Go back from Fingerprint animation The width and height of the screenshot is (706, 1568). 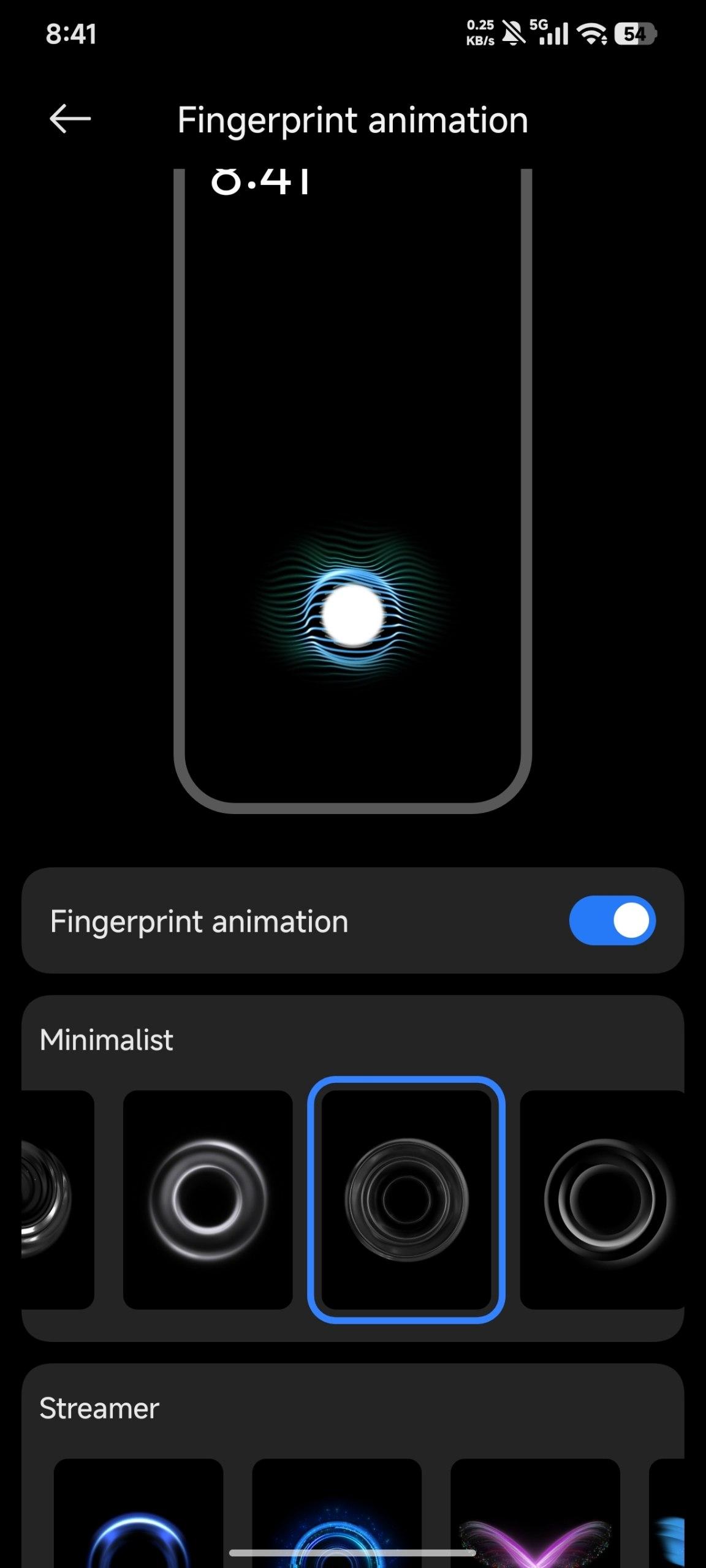(x=70, y=119)
